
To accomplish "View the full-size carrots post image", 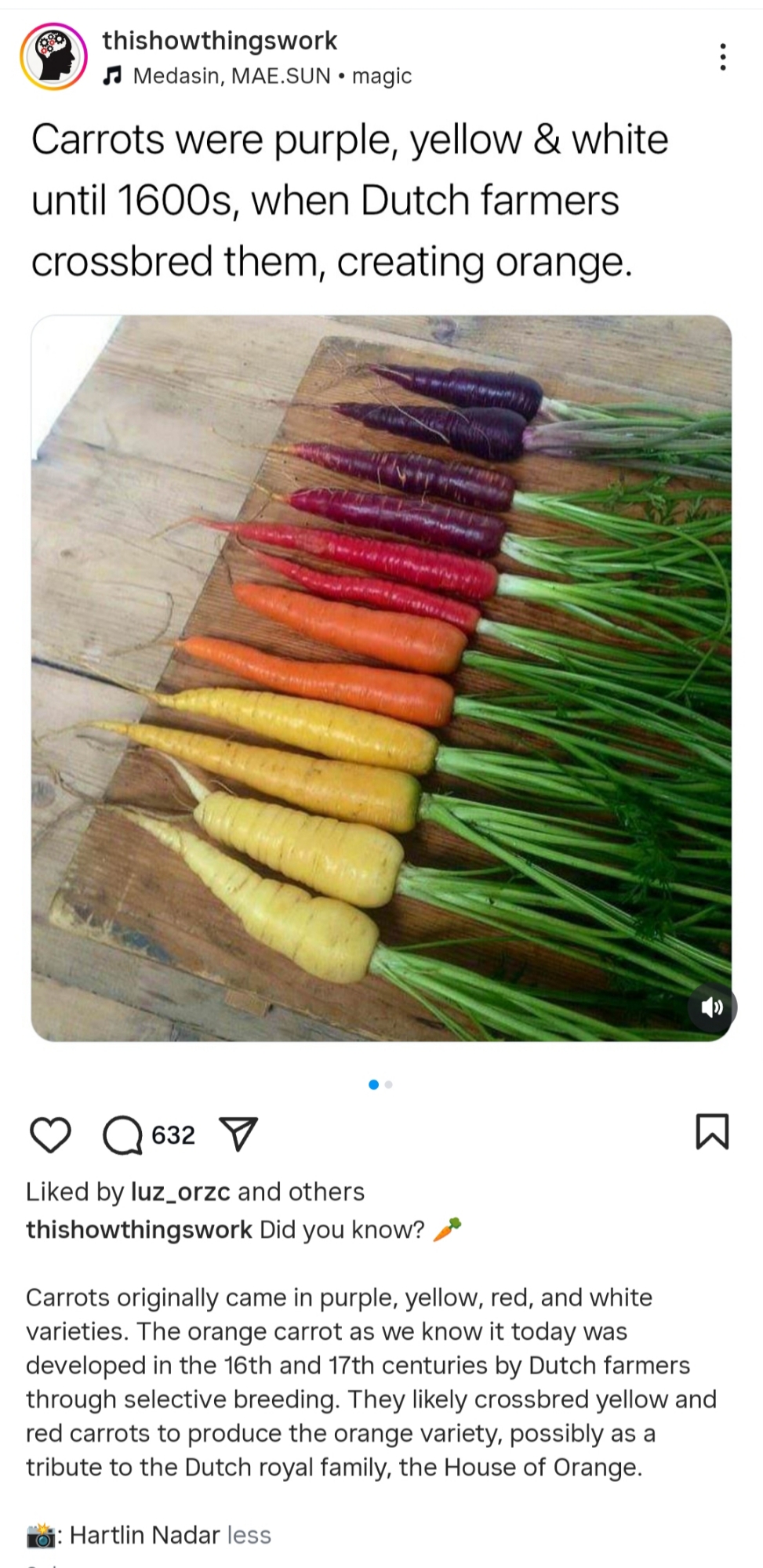I will coord(381,678).
